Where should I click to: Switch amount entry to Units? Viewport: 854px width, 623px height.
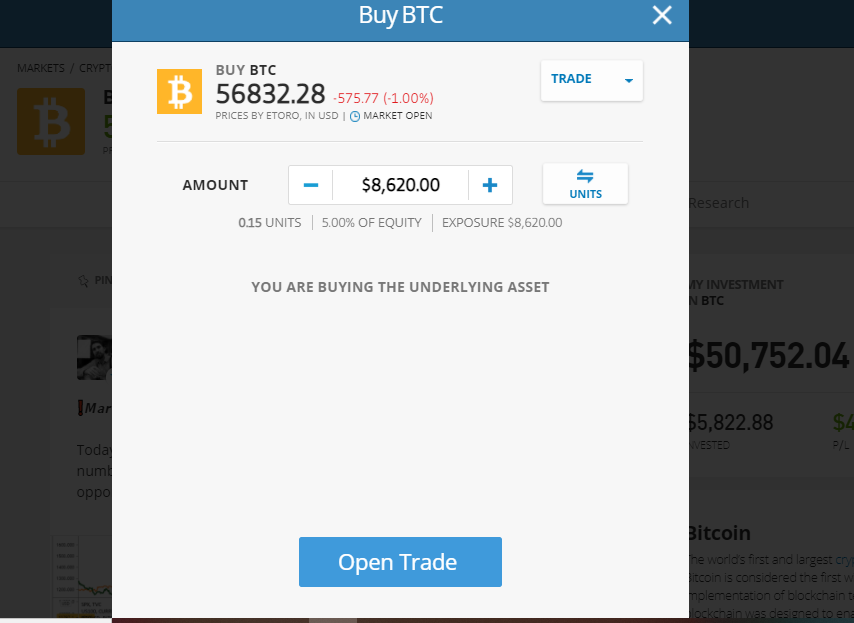585,184
